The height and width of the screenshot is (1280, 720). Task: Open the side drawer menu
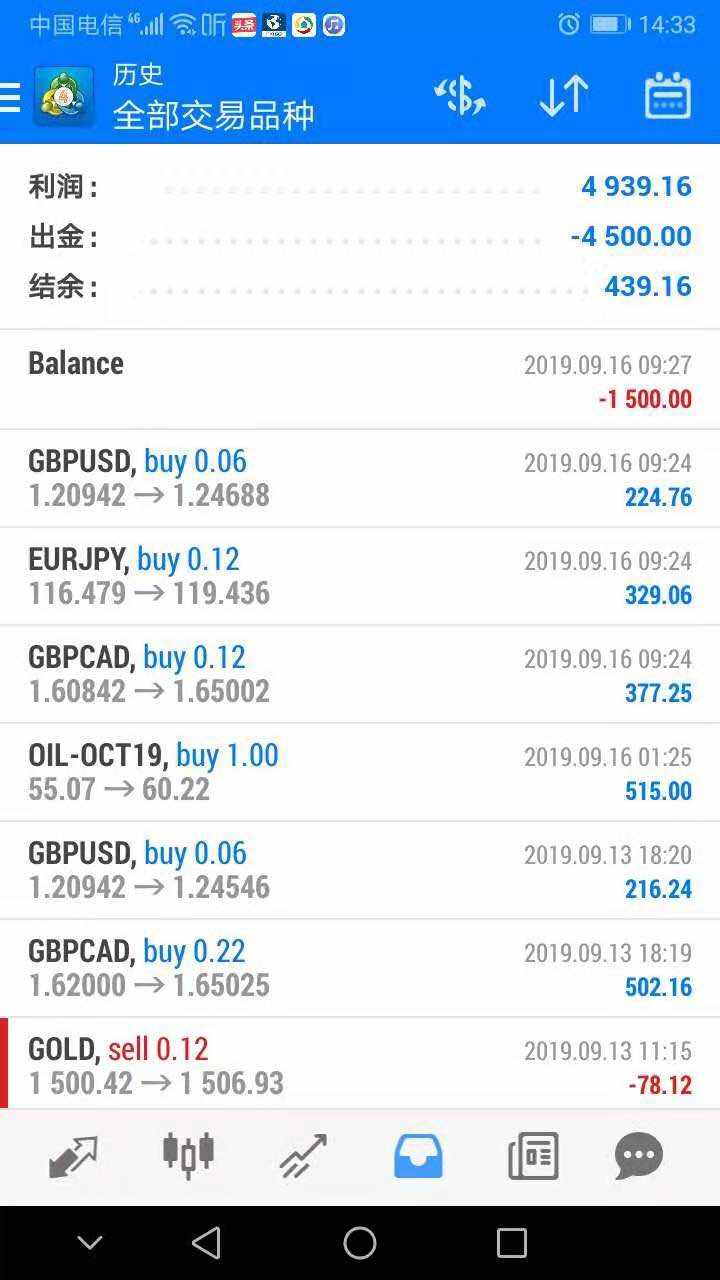pyautogui.click(x=12, y=97)
